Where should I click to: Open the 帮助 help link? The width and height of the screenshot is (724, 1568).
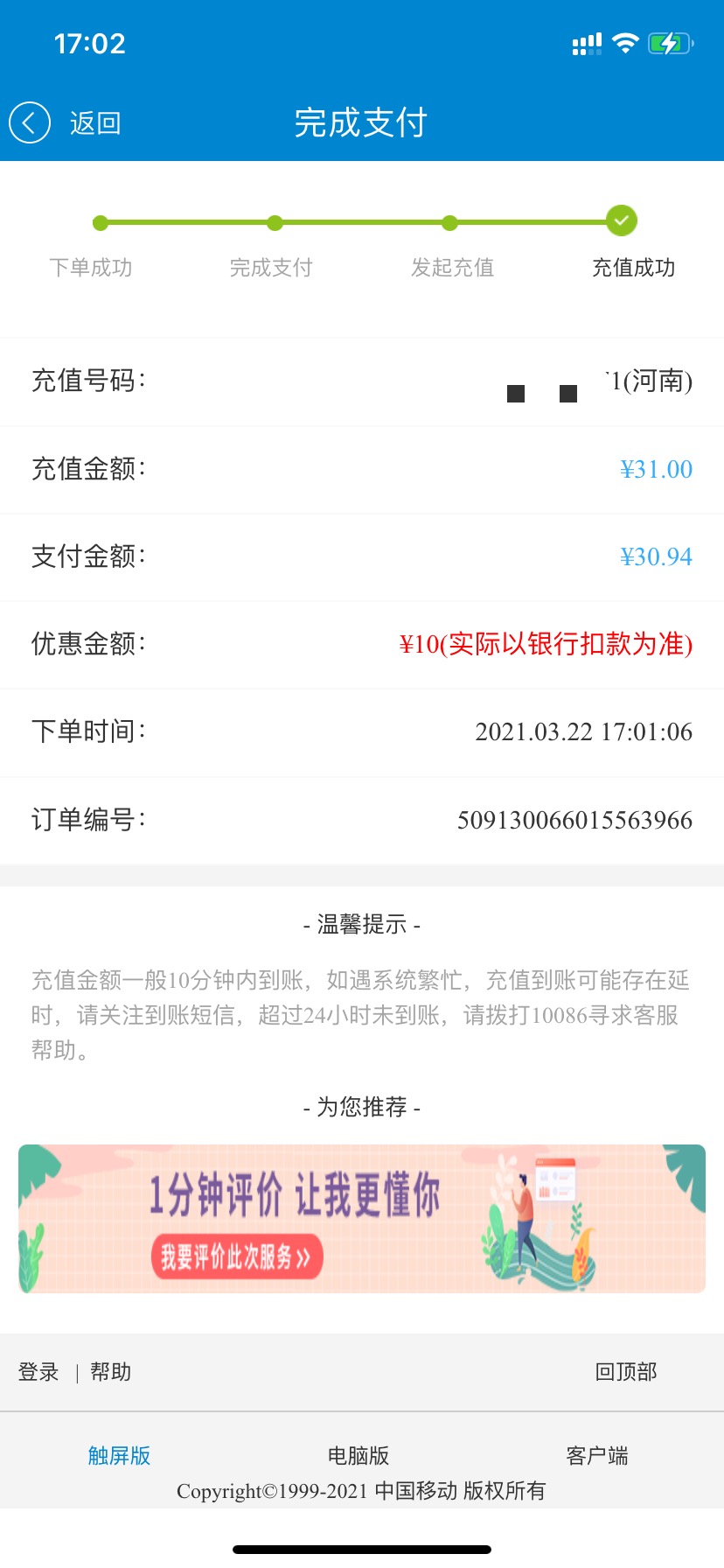coord(111,1372)
